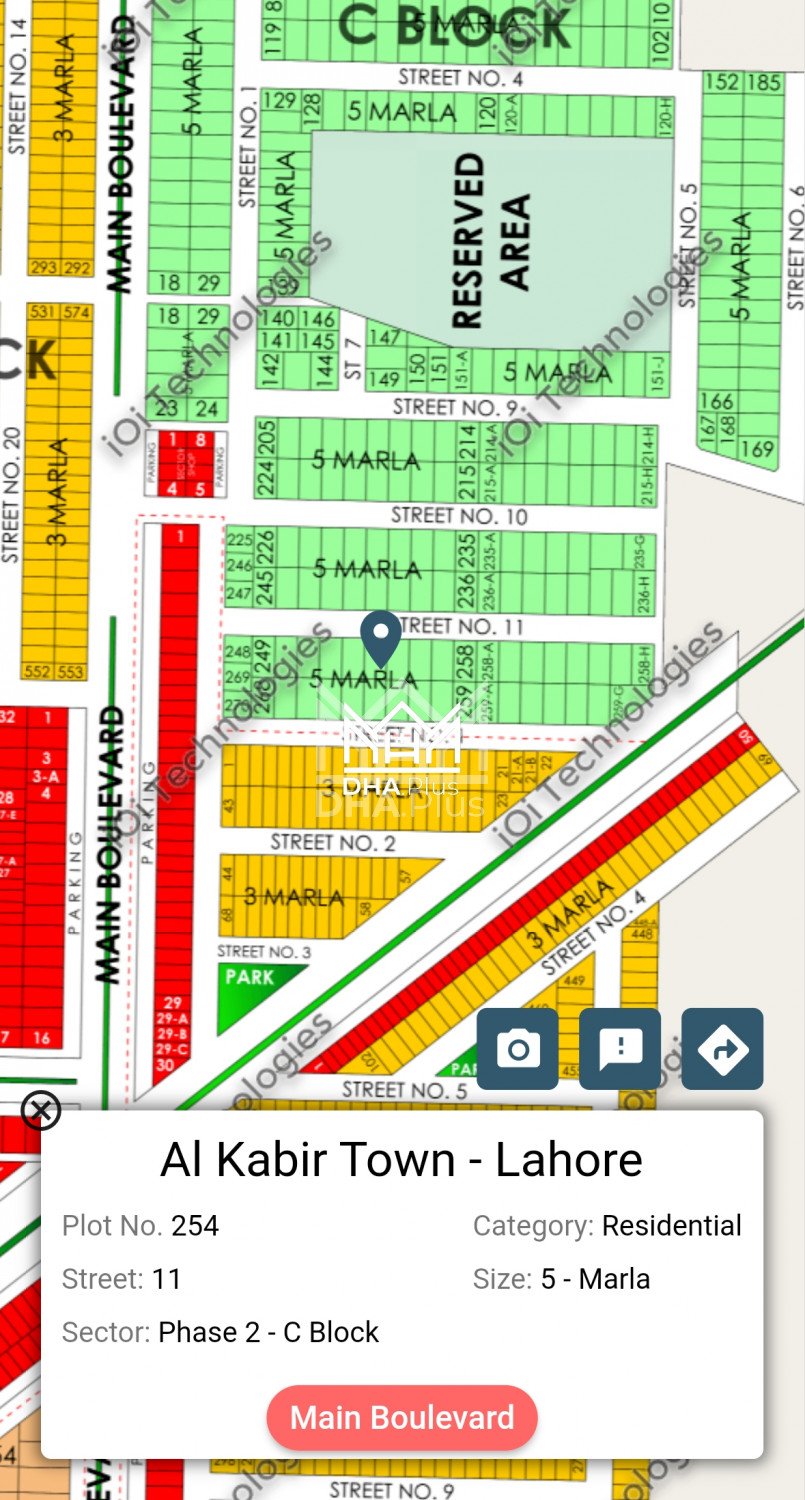Image resolution: width=805 pixels, height=1500 pixels.
Task: Close the plot details card
Action: point(41,1110)
